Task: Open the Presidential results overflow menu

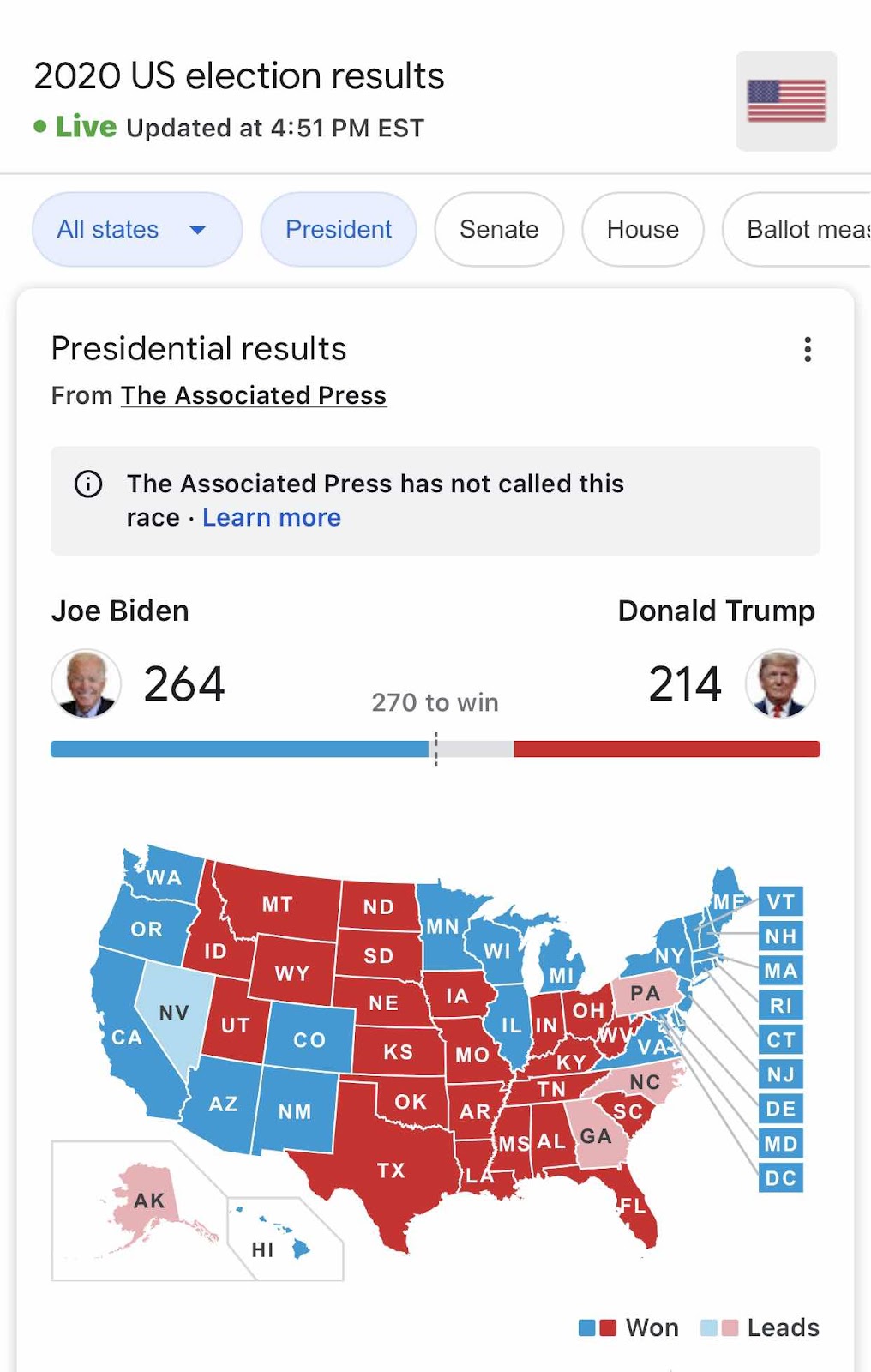Action: [807, 349]
